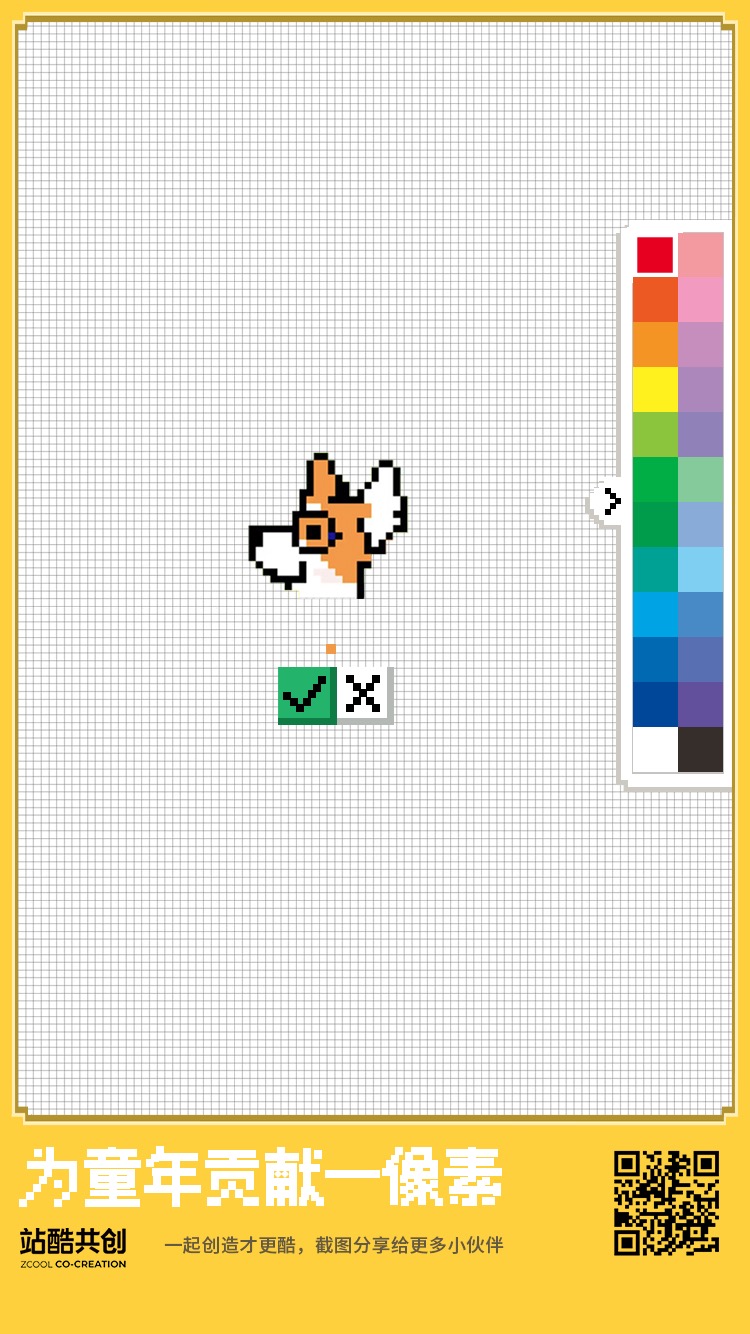Choose the light sky blue swatch

(x=700, y=570)
